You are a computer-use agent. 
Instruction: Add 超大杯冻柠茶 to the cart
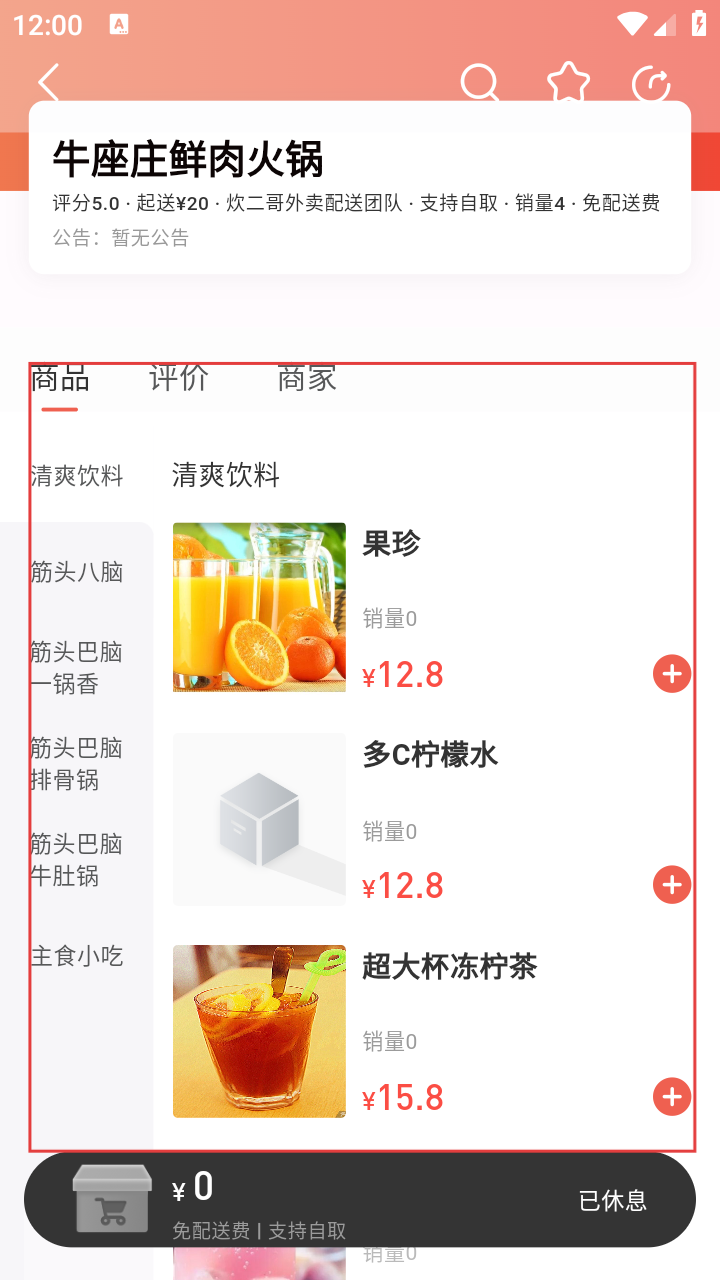coord(672,1097)
